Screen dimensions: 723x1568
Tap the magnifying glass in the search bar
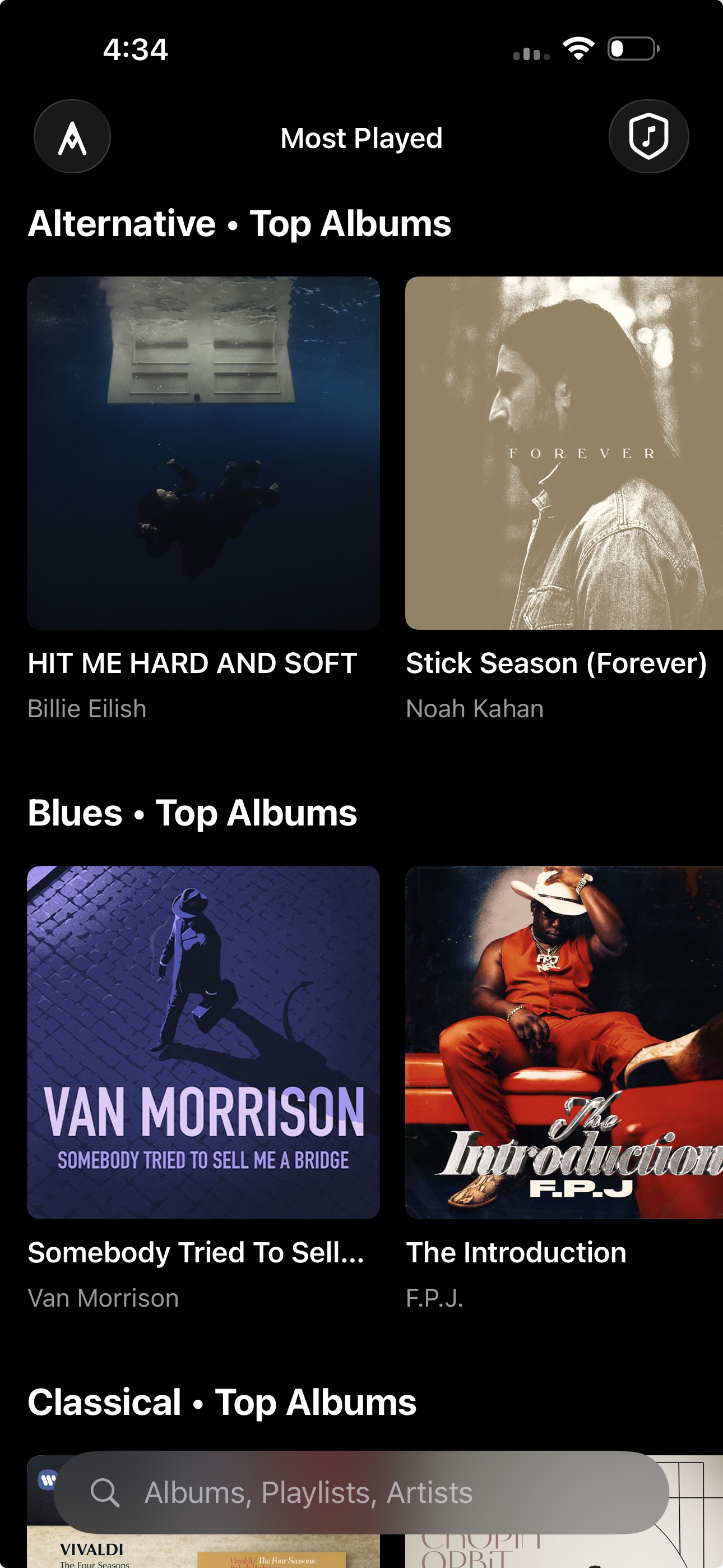click(106, 1492)
